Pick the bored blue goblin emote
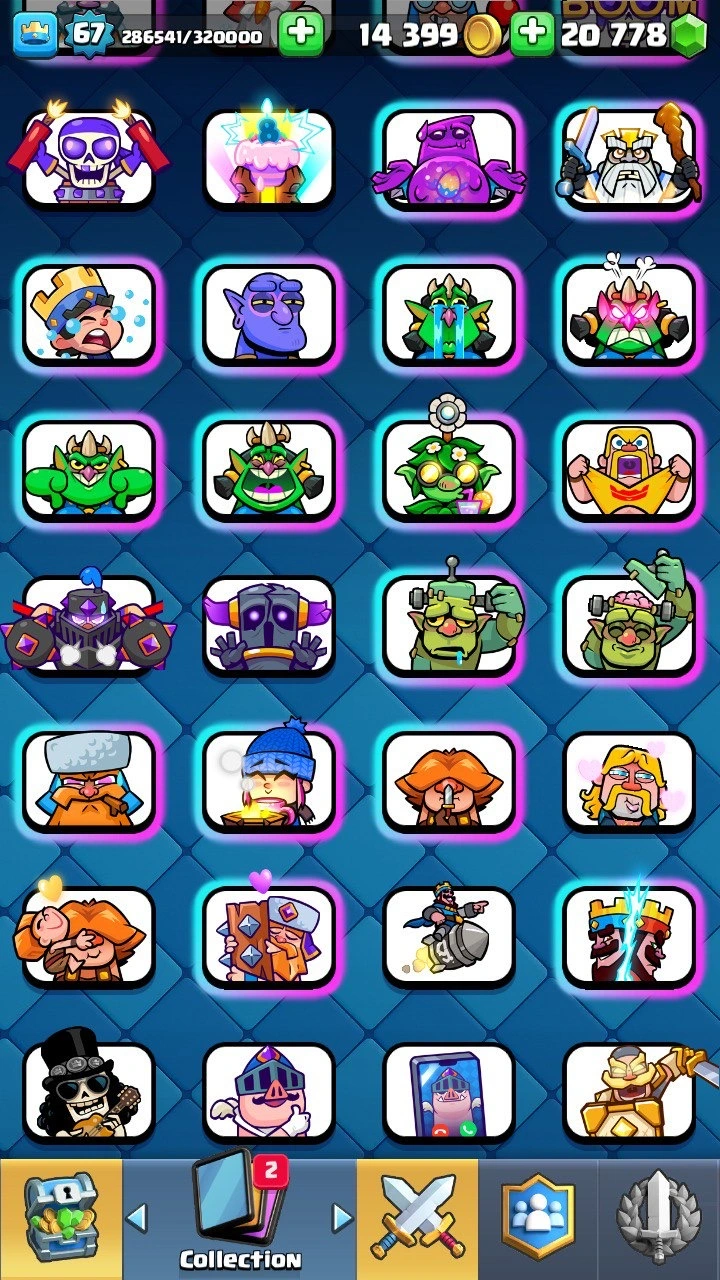This screenshot has height=1280, width=720. [269, 313]
